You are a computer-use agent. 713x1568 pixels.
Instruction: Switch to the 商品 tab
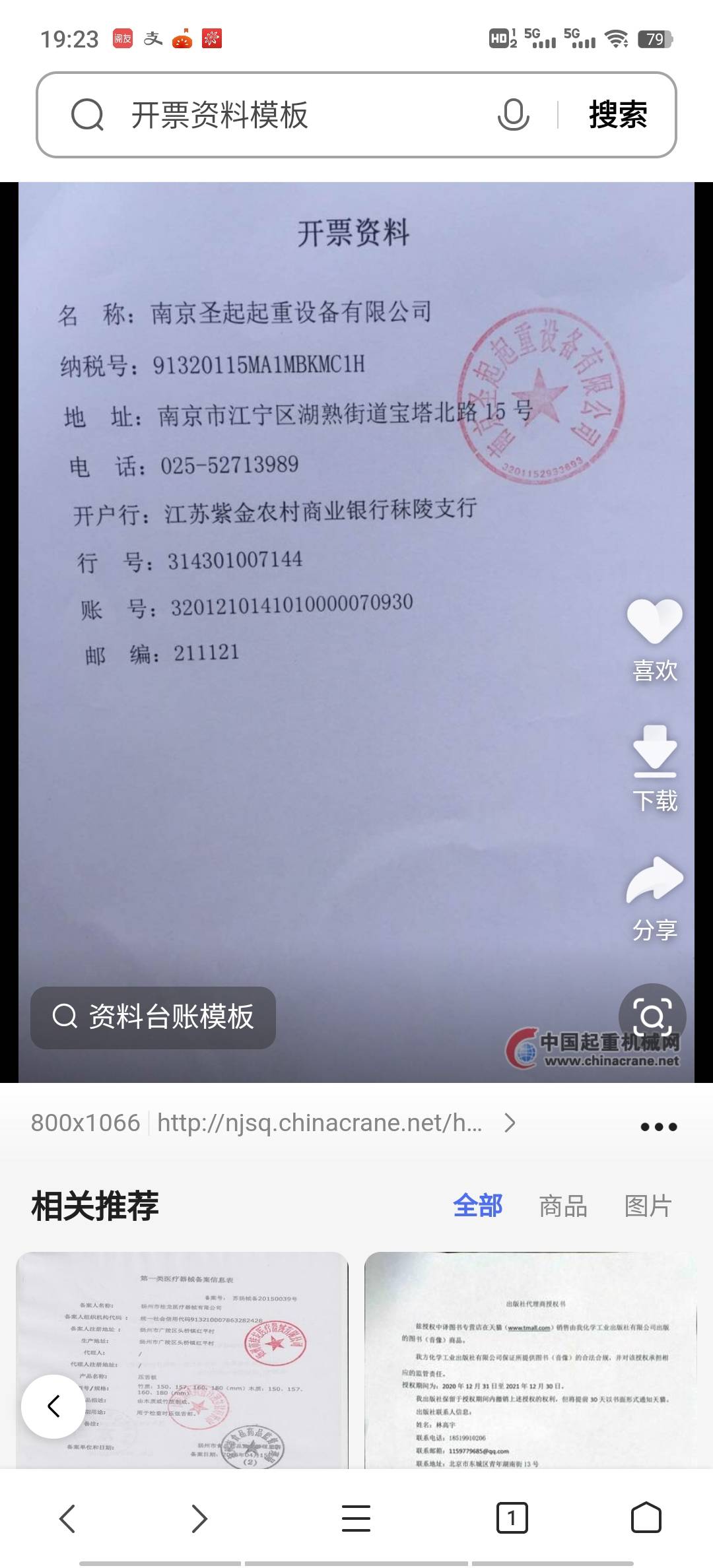[x=562, y=1206]
